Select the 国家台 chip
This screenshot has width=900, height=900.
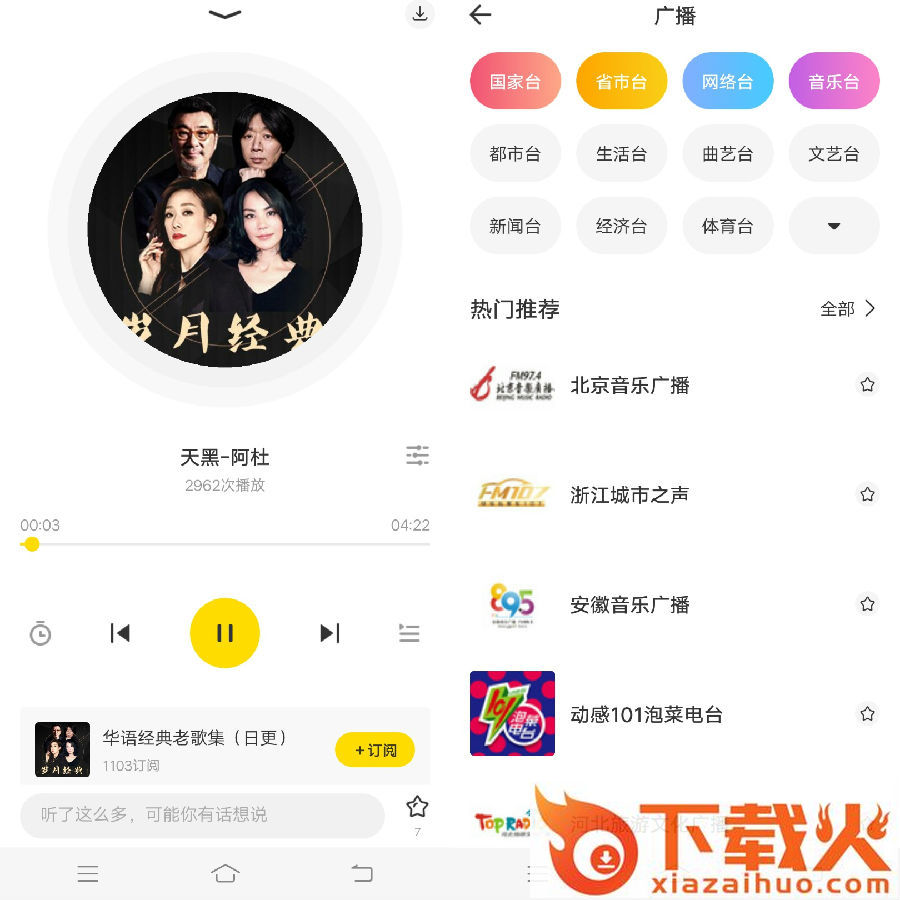coord(515,81)
